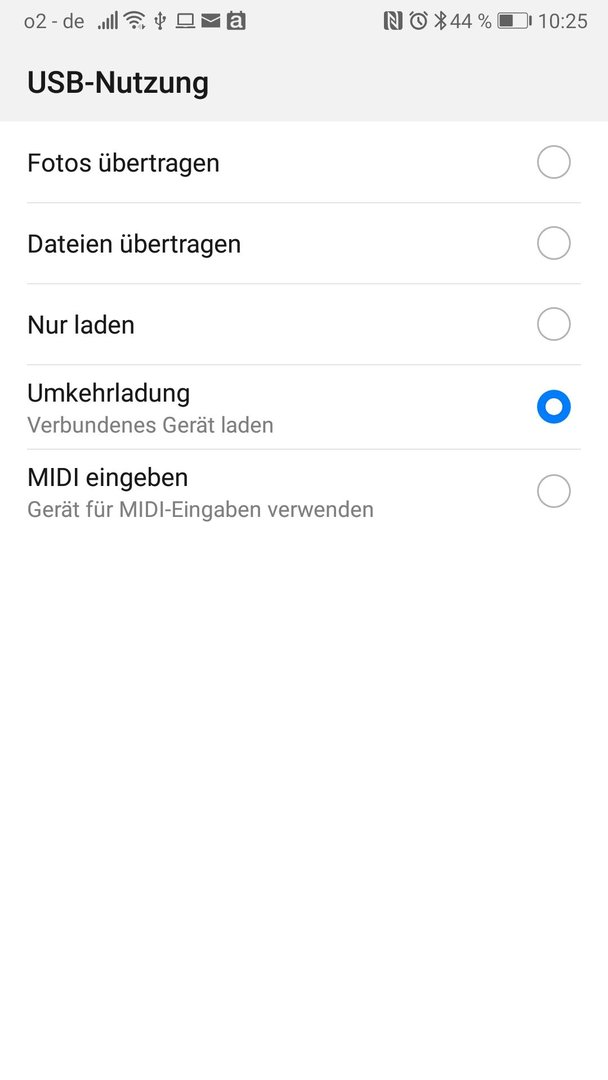Choose Dateien übertragen as USB mode
Image resolution: width=608 pixels, height=1080 pixels.
[304, 243]
